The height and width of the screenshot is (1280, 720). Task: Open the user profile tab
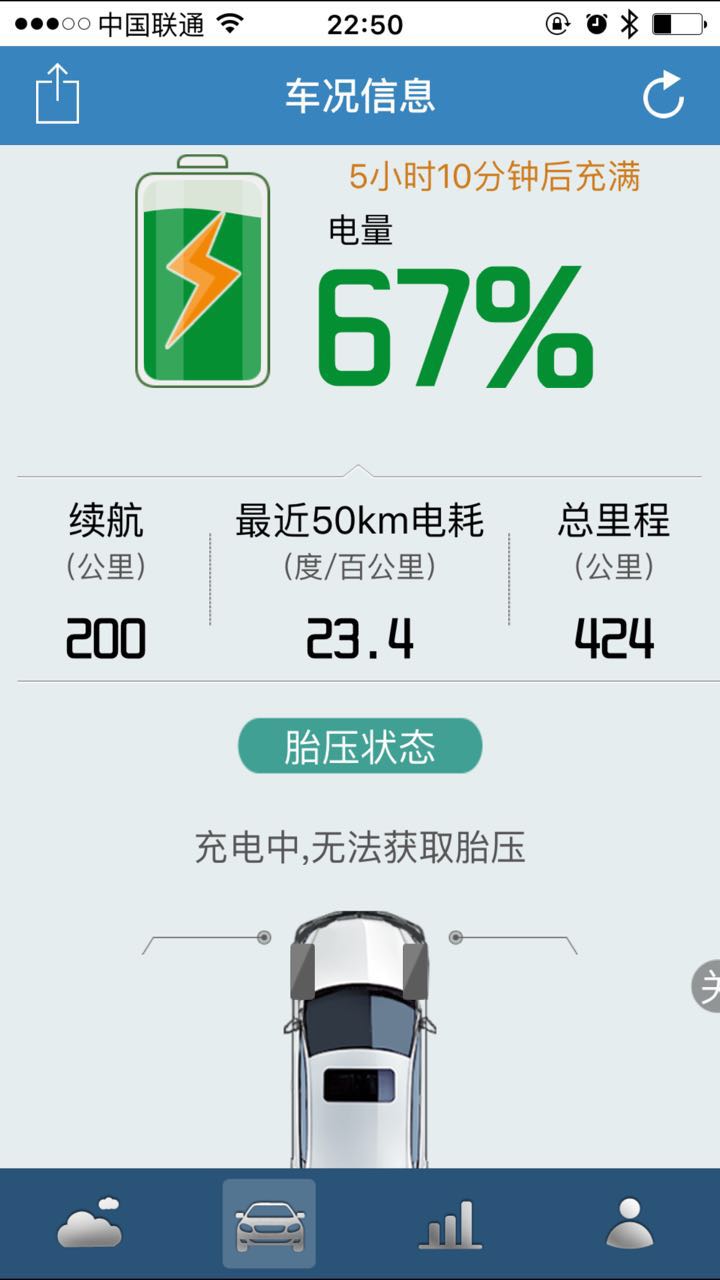pos(629,1222)
